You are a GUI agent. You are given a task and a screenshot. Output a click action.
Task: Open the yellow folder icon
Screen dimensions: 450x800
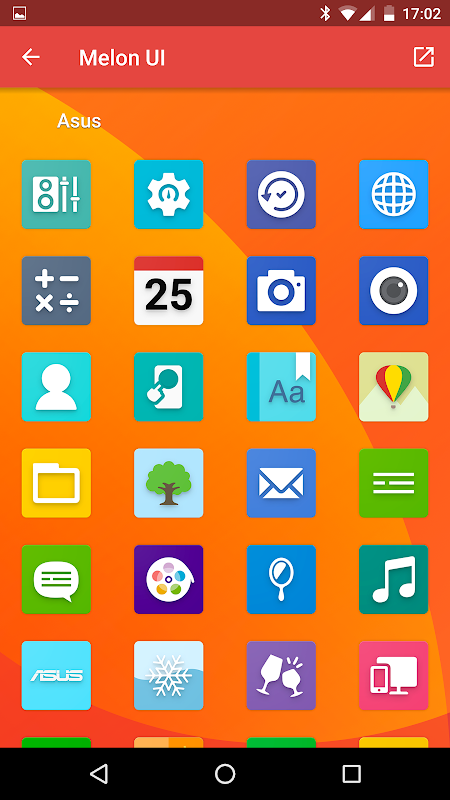coord(56,483)
